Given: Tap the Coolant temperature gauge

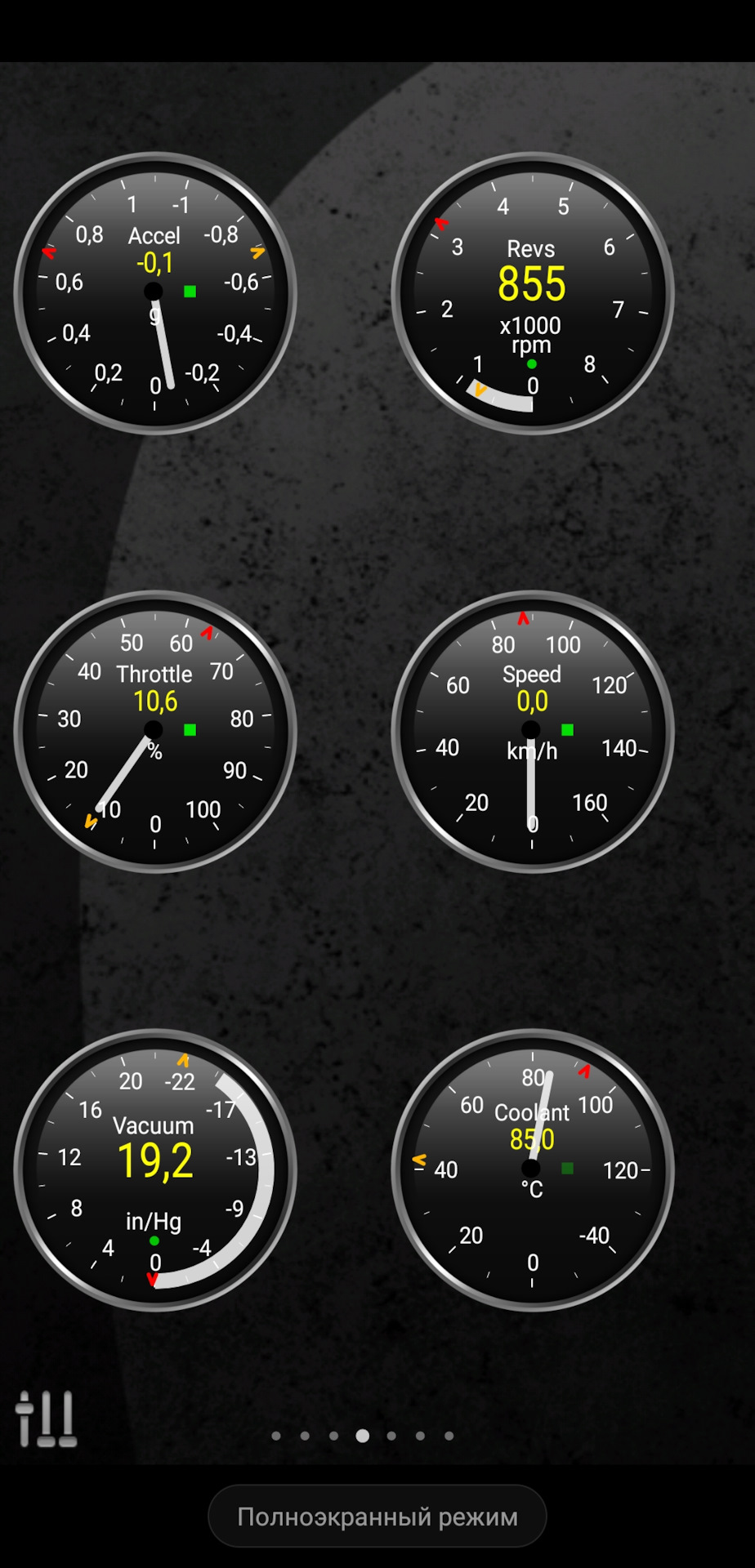Looking at the screenshot, I should (x=533, y=1169).
